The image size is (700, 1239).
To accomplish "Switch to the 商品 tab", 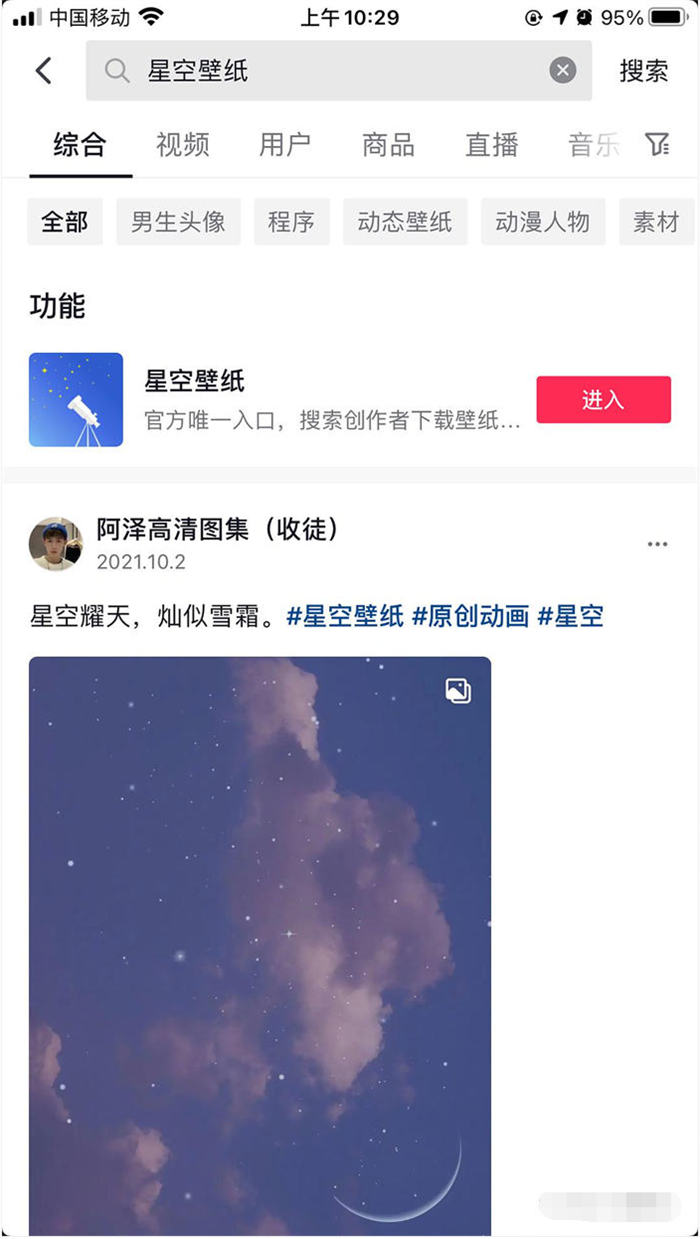I will point(388,145).
